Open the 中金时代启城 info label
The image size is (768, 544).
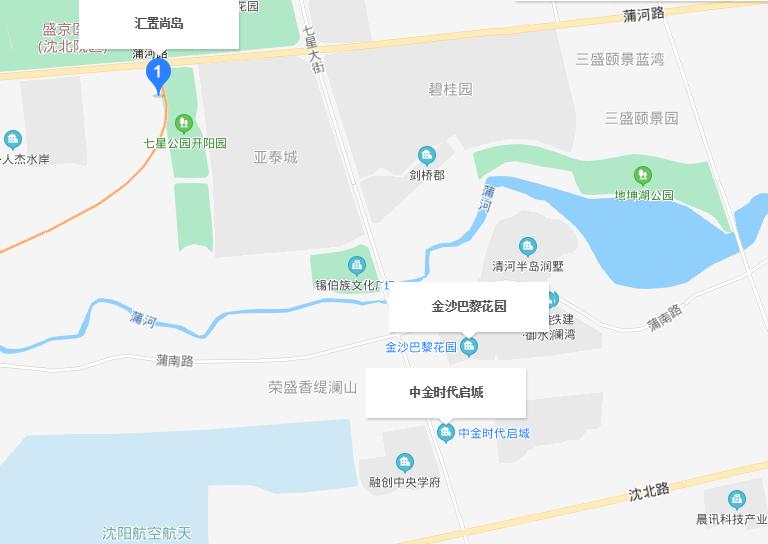tap(446, 392)
